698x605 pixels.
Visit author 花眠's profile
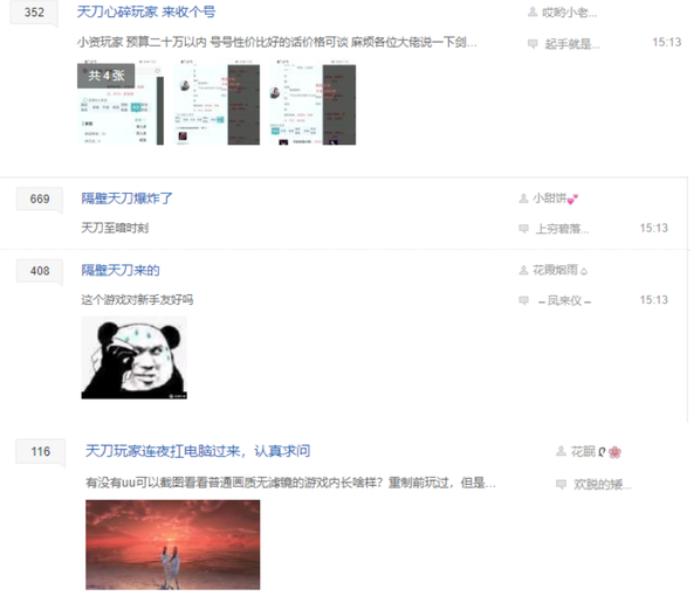coord(583,452)
